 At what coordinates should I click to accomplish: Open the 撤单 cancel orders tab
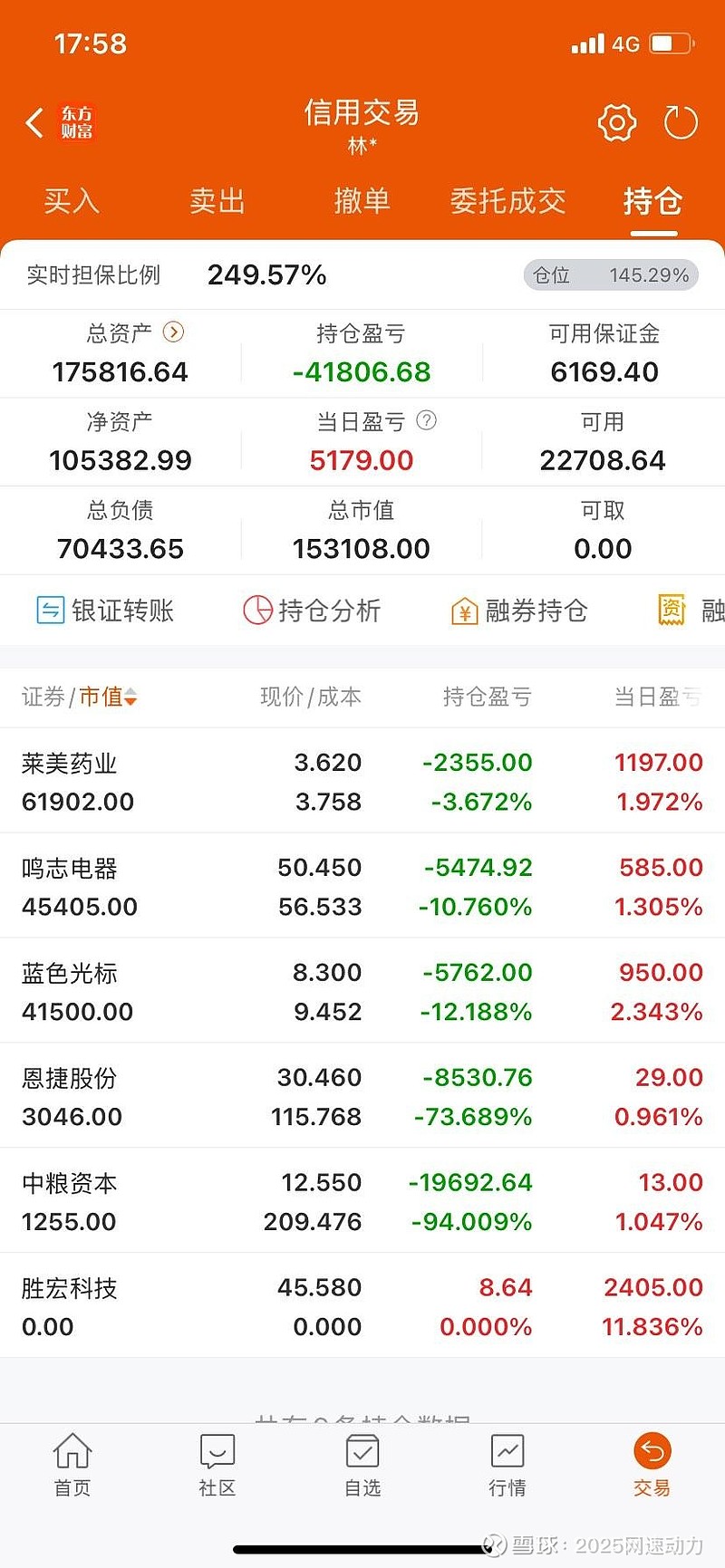coord(362,201)
